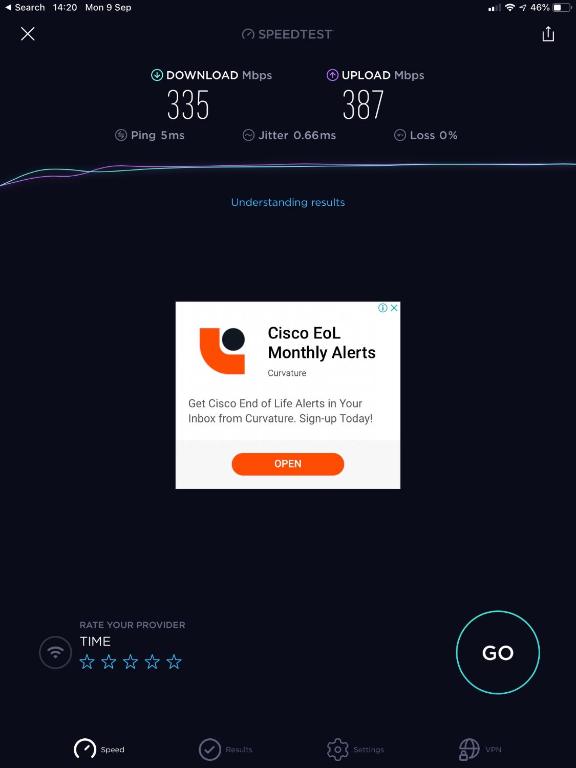Give provider TIME one star

tap(87, 662)
